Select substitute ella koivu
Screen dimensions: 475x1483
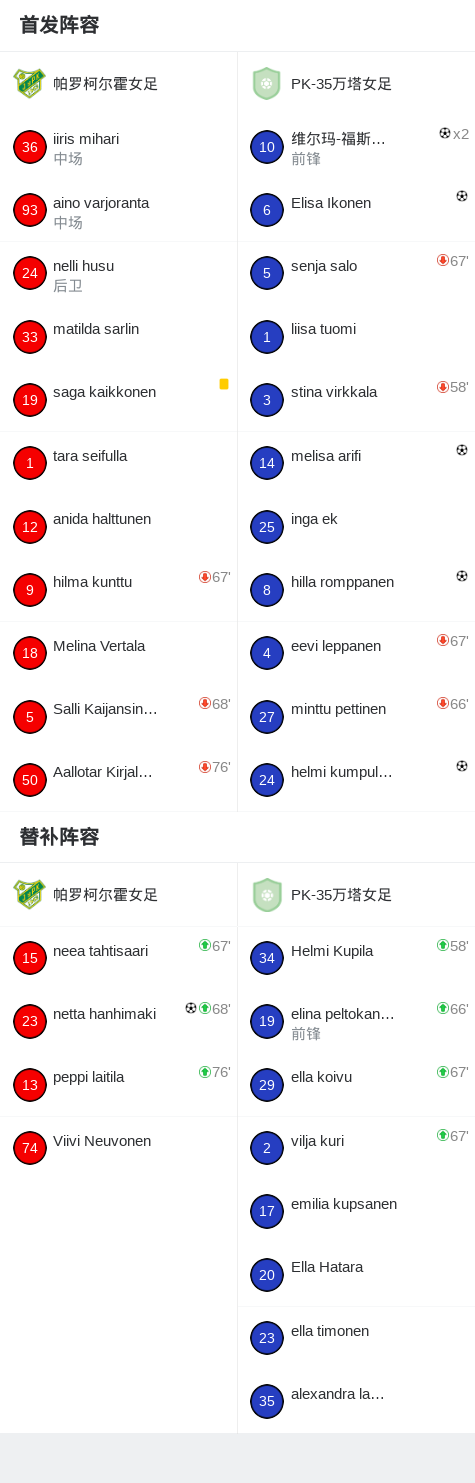coord(356,1085)
